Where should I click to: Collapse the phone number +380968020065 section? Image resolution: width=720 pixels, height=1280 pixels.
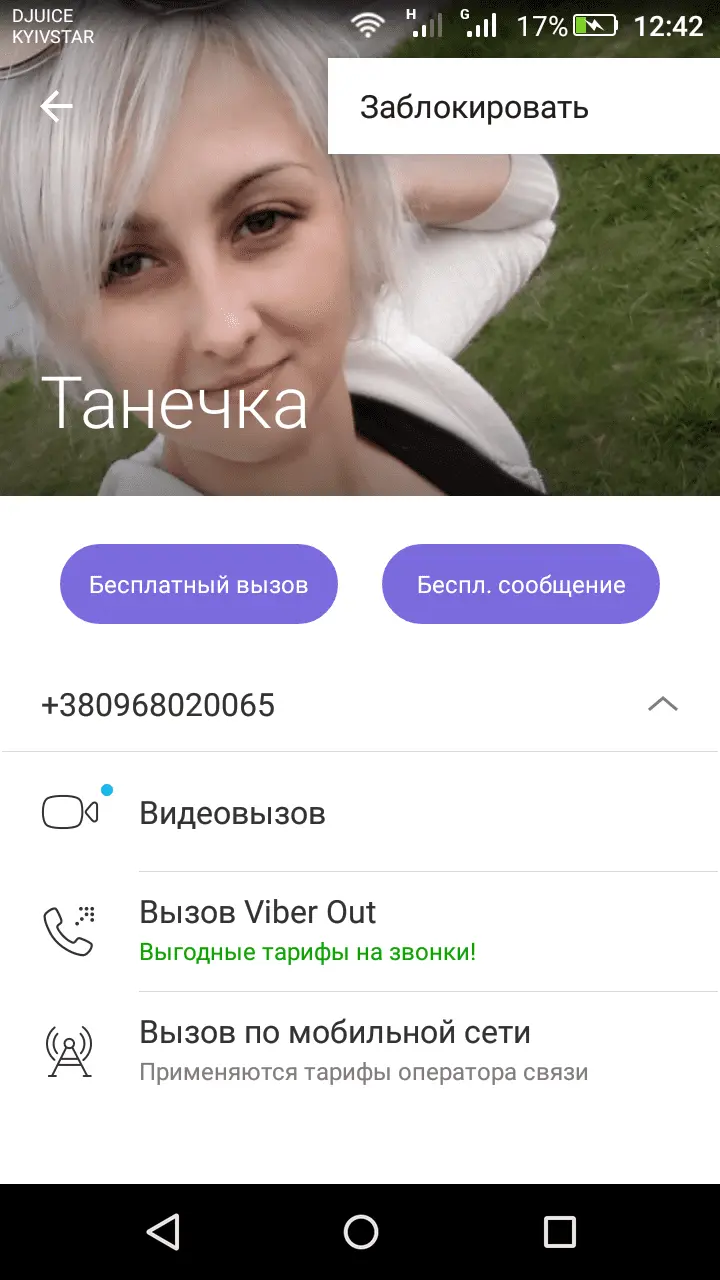pyautogui.click(x=662, y=705)
